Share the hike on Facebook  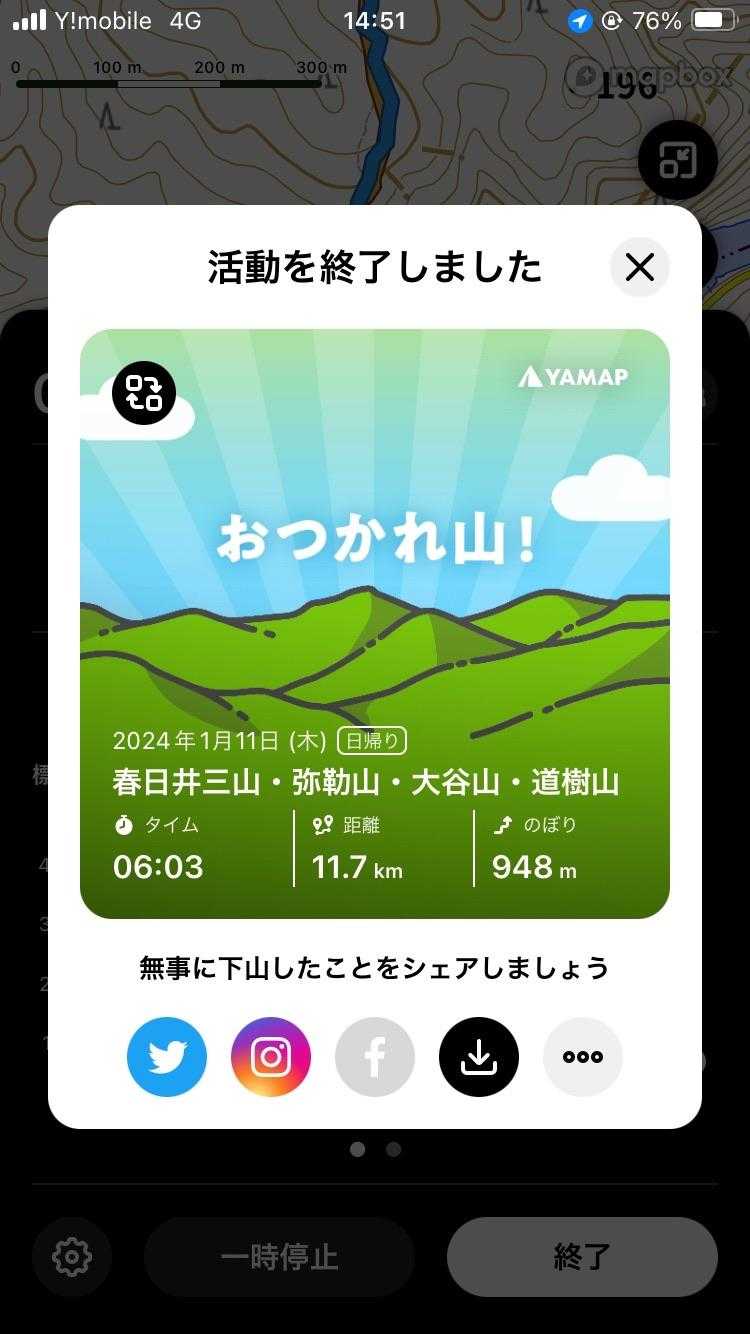click(375, 1057)
